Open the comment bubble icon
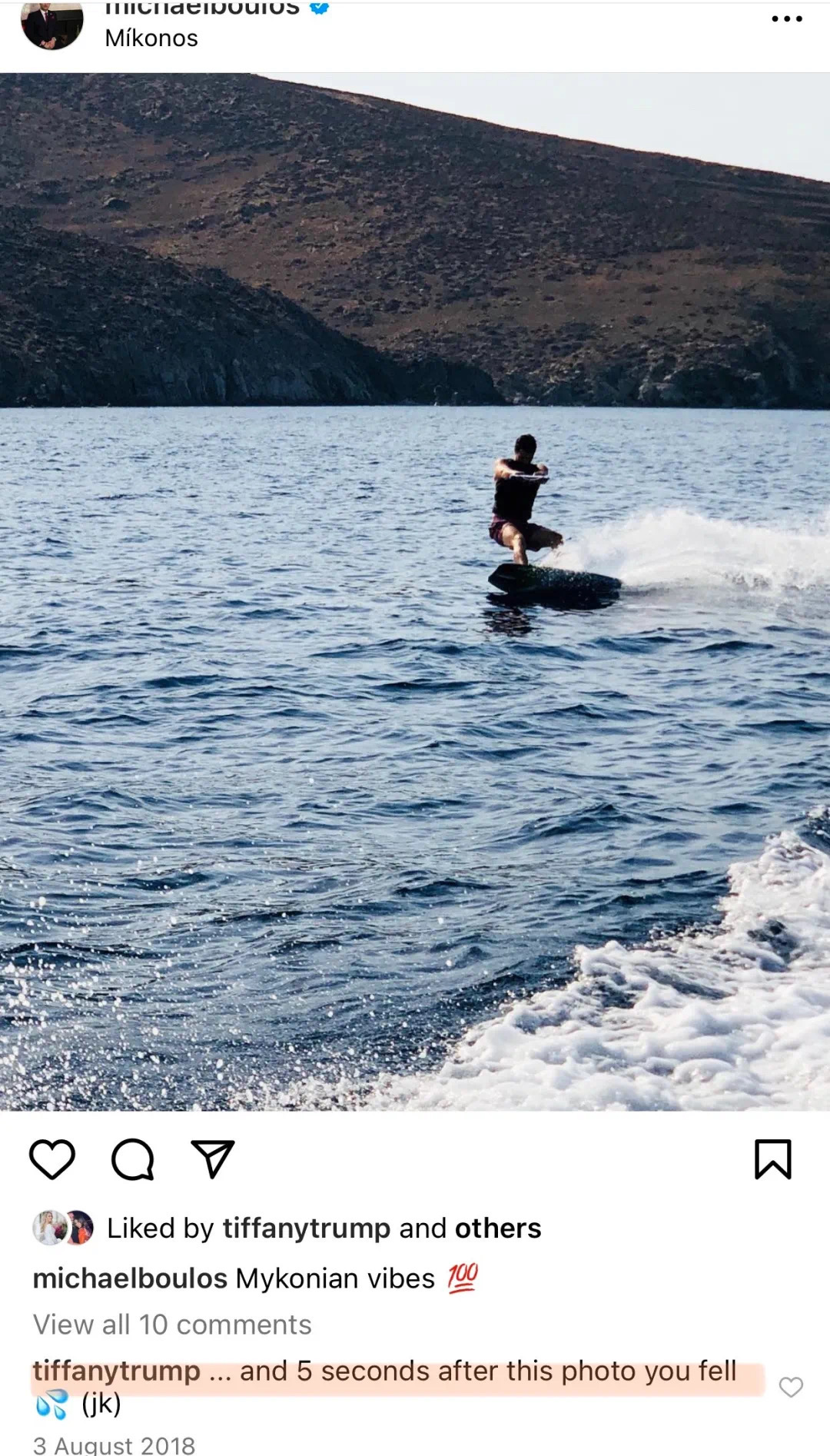The height and width of the screenshot is (1456, 830). pos(133,1159)
